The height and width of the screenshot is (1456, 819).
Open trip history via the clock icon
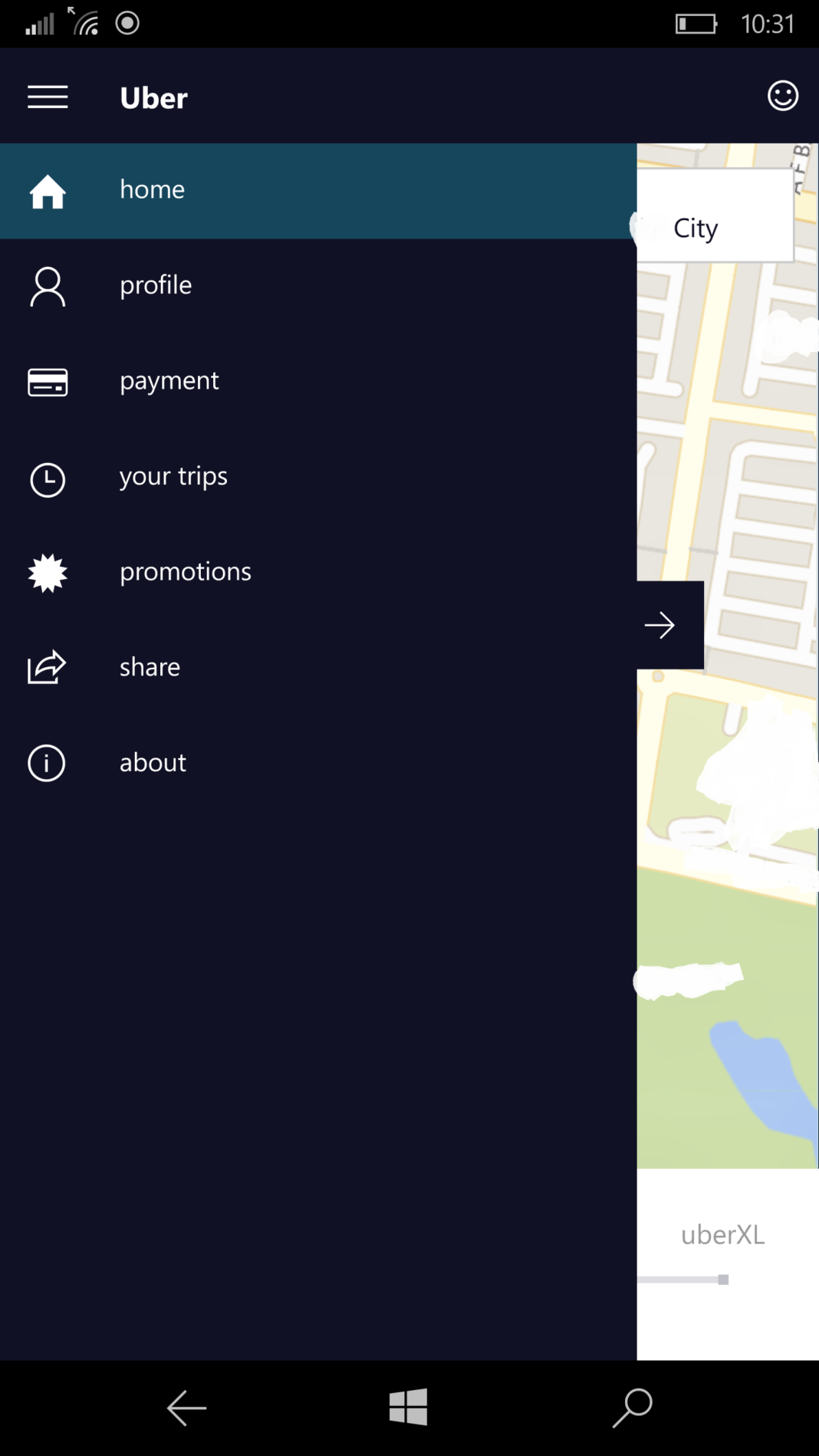point(47,478)
